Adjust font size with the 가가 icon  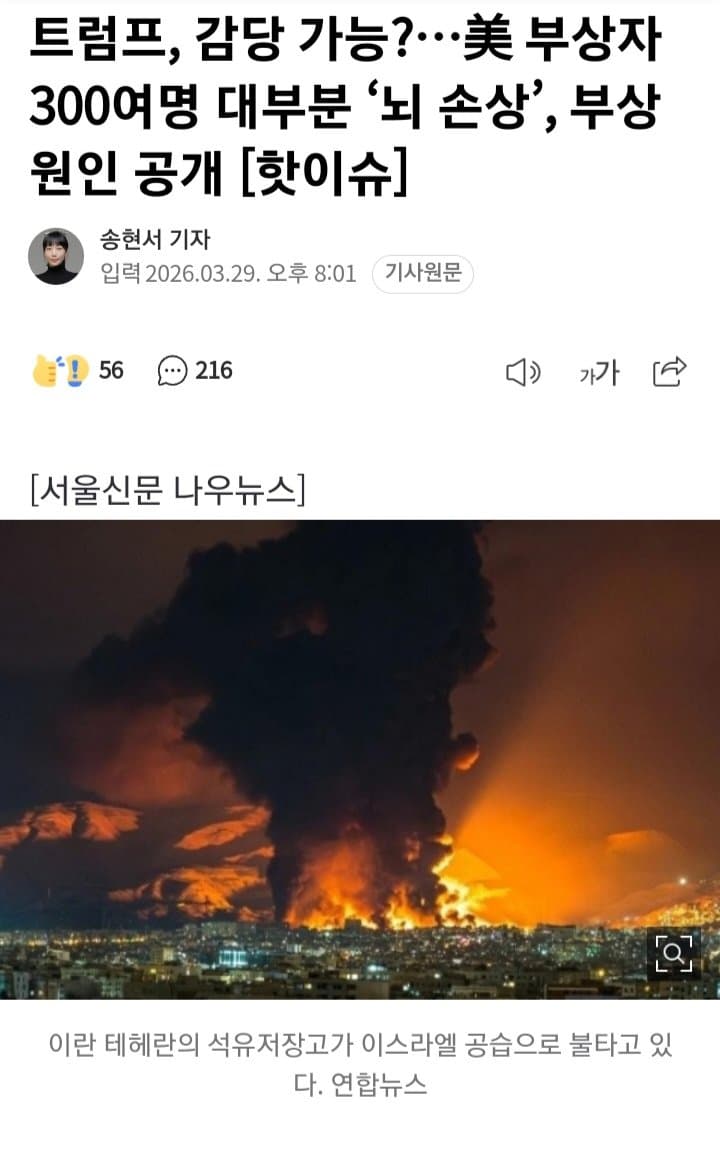coord(598,373)
